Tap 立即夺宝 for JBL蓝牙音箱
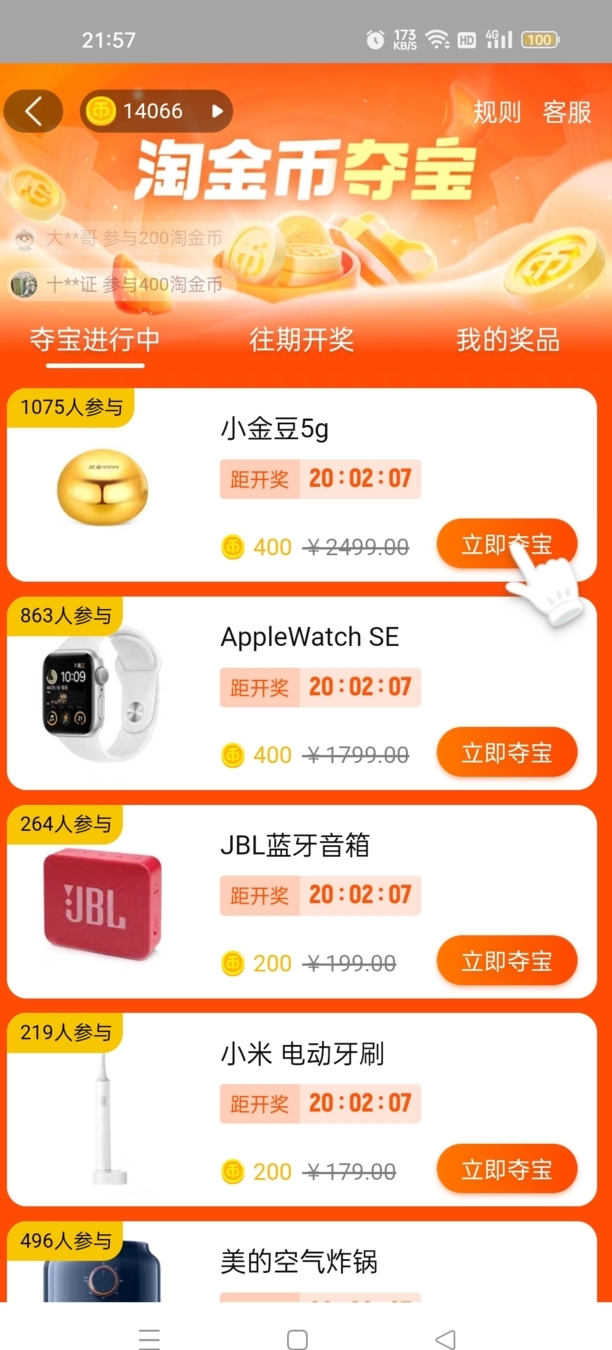 [x=506, y=961]
